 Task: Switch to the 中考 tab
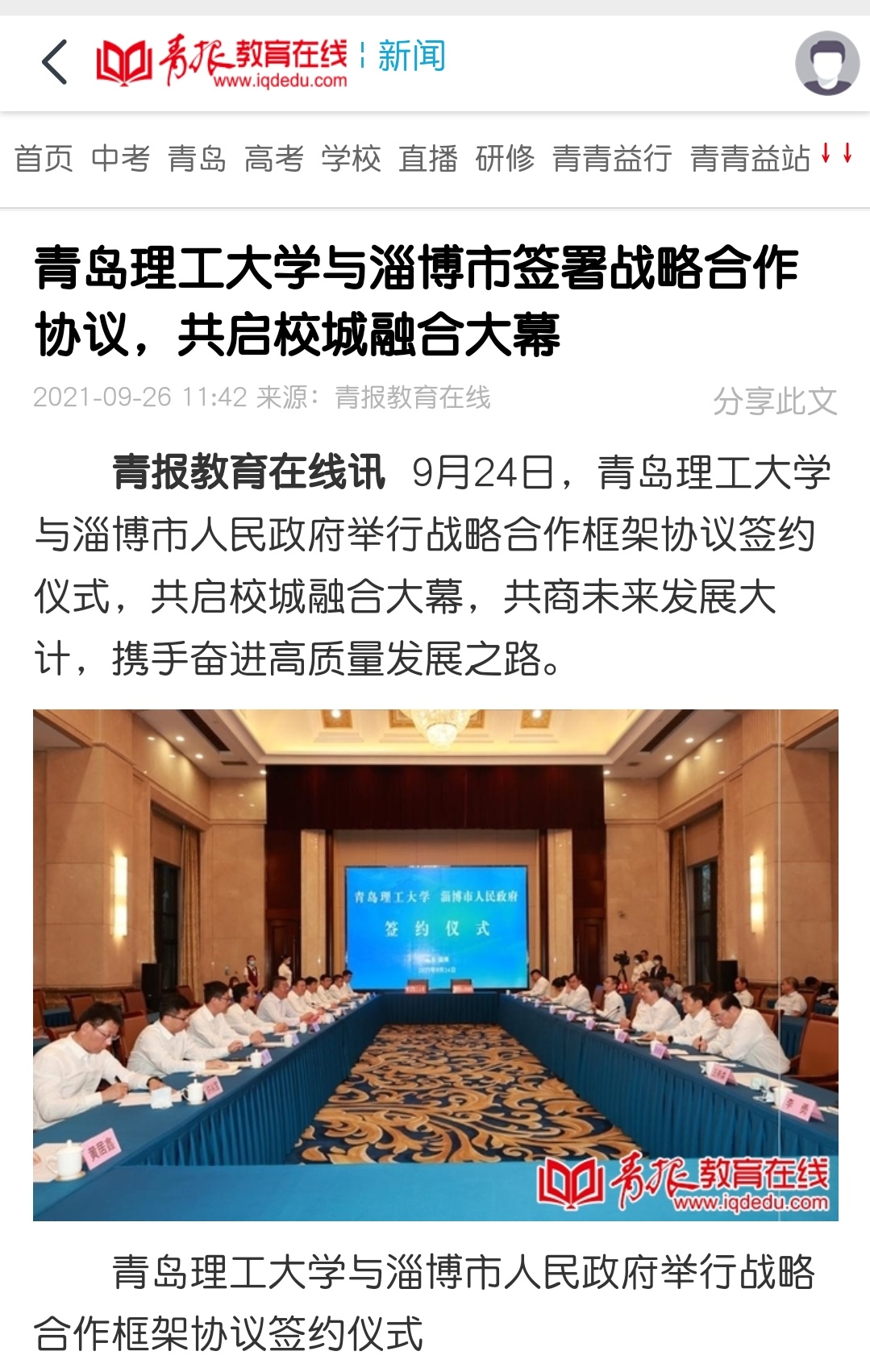point(121,158)
